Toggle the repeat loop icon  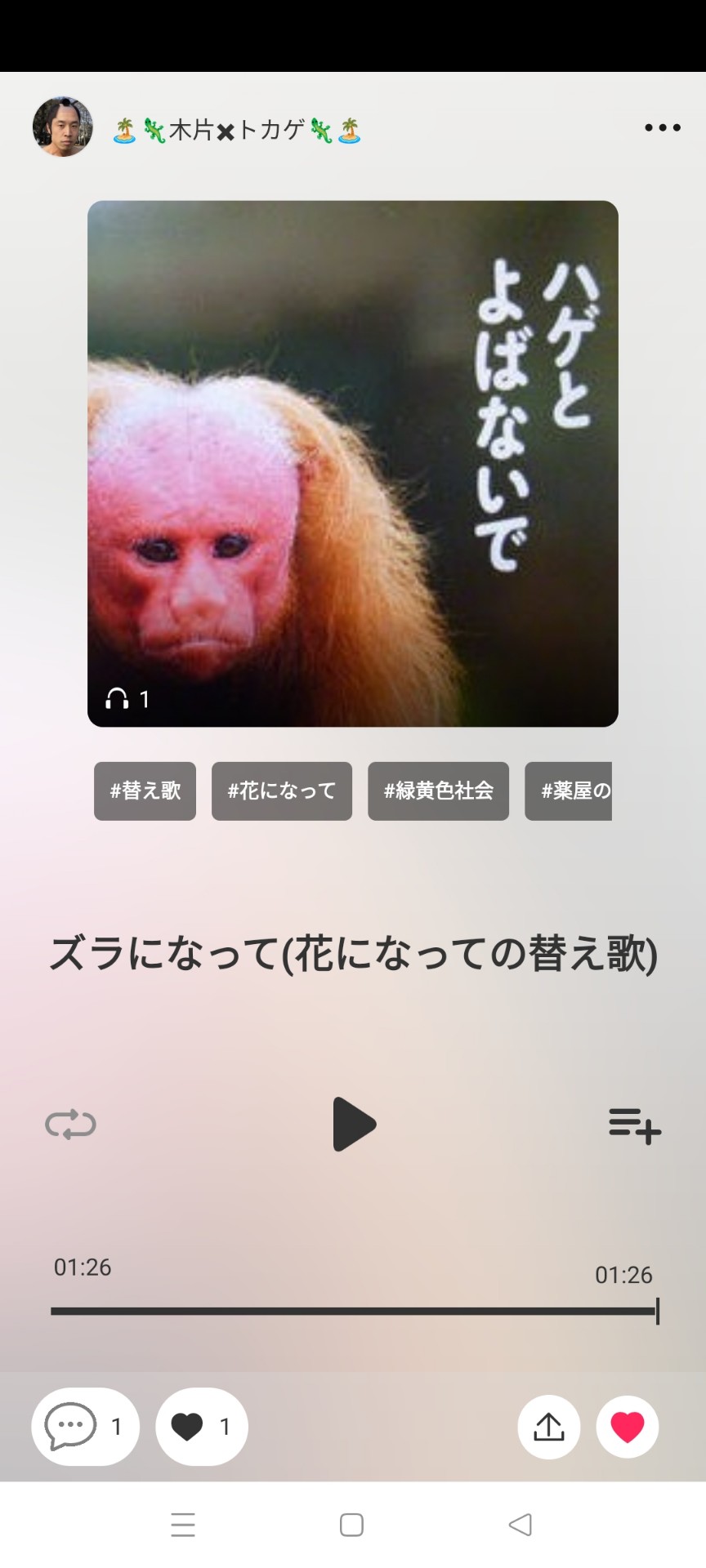click(70, 1124)
